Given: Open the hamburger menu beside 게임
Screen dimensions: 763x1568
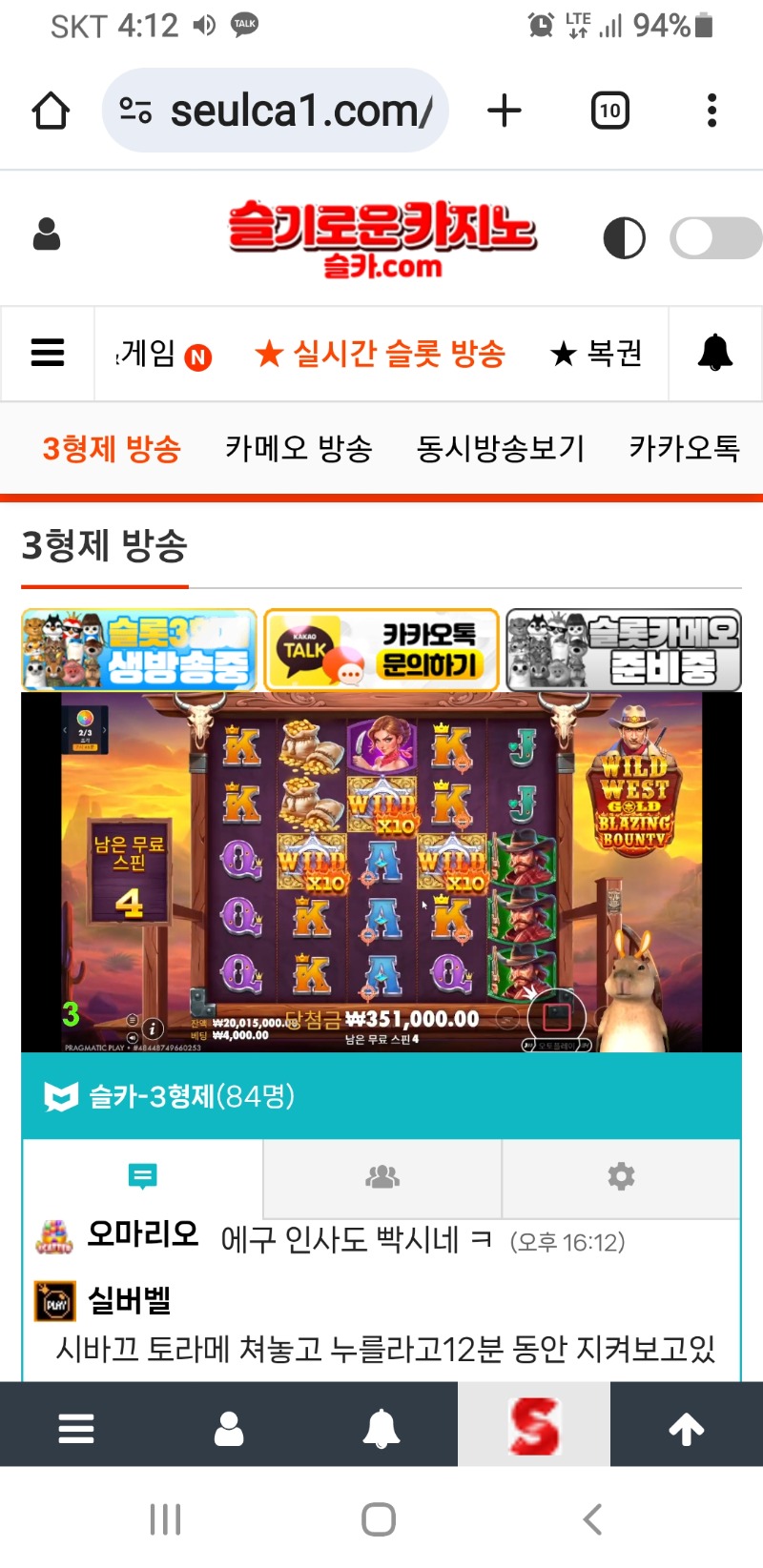Looking at the screenshot, I should click(48, 354).
